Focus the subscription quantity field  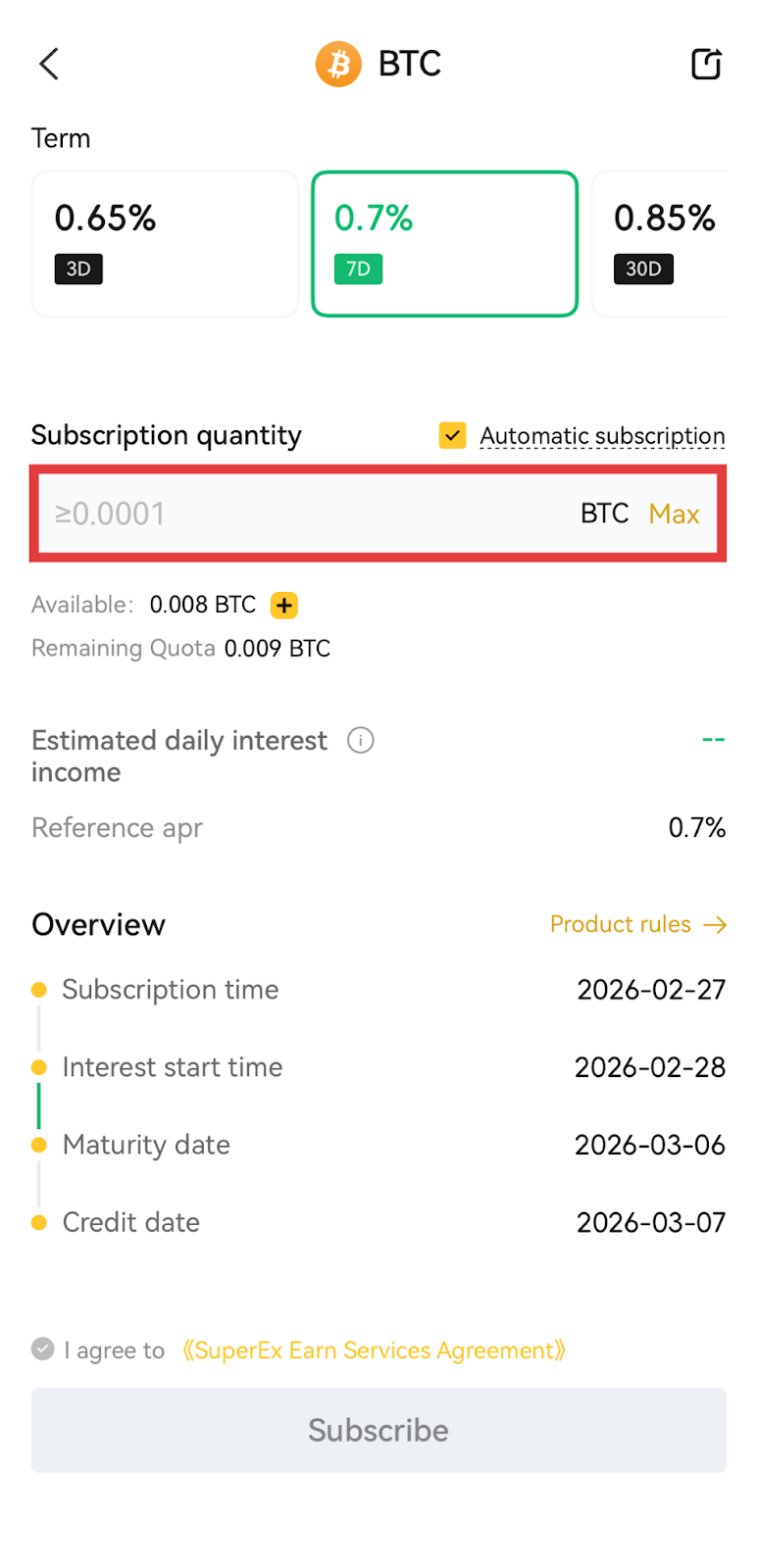(x=304, y=514)
